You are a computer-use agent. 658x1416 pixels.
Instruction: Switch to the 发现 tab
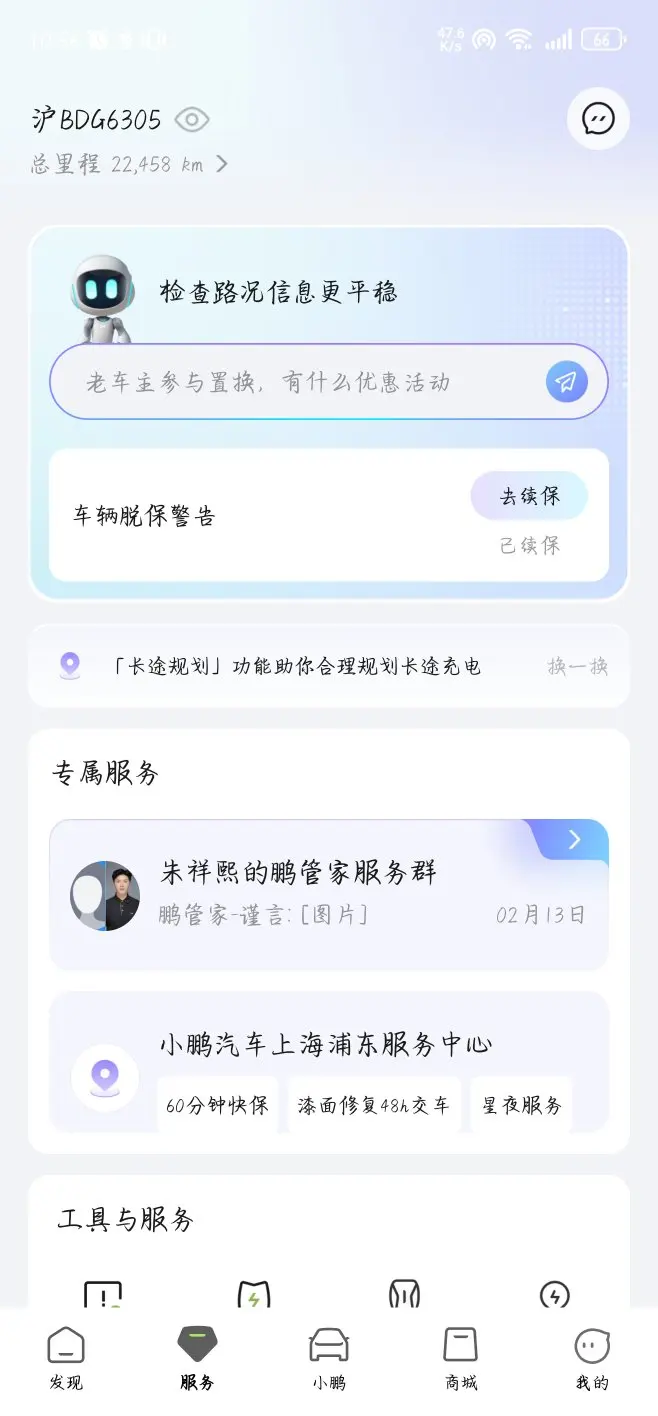pyautogui.click(x=66, y=1358)
